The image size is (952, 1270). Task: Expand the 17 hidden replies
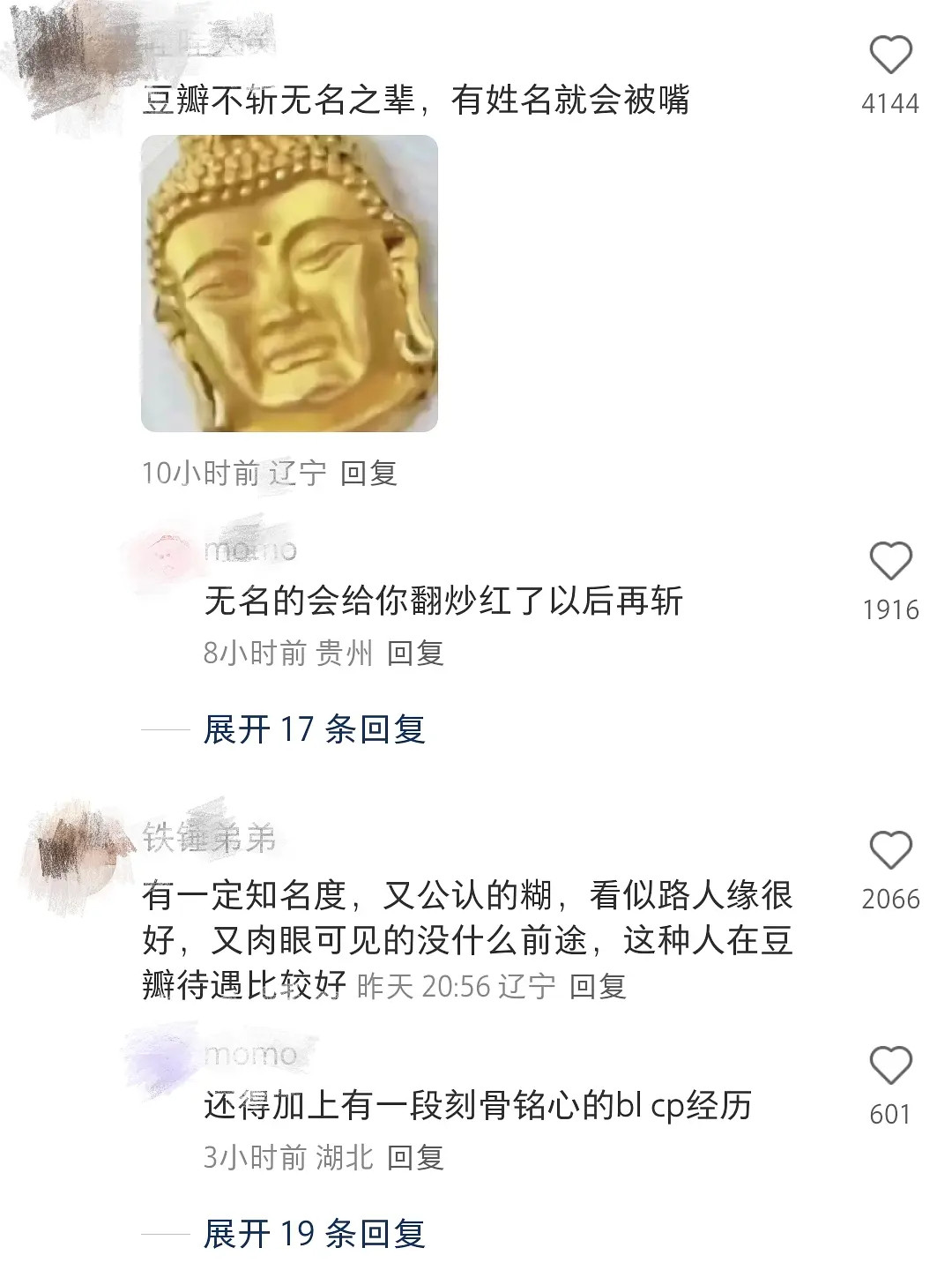click(313, 732)
